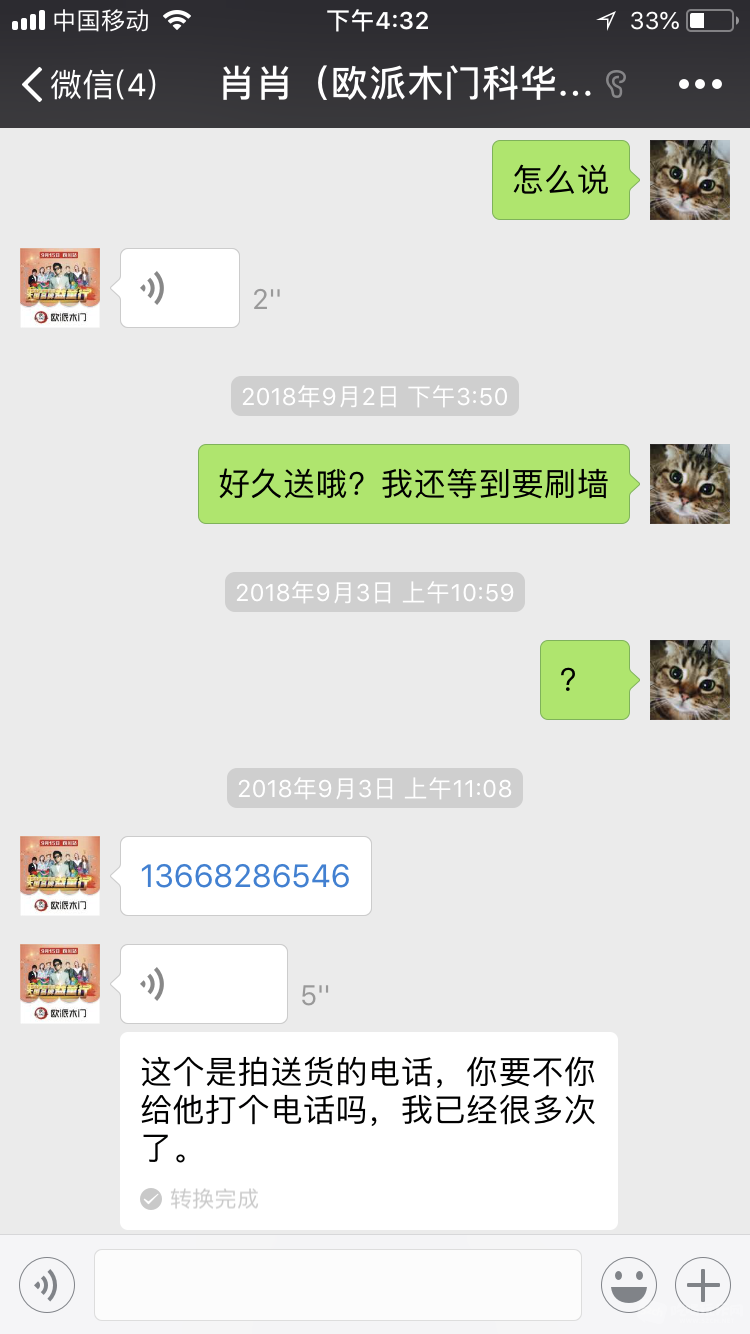
Task: Open my cat avatar beside "怎么说"
Action: pos(690,180)
